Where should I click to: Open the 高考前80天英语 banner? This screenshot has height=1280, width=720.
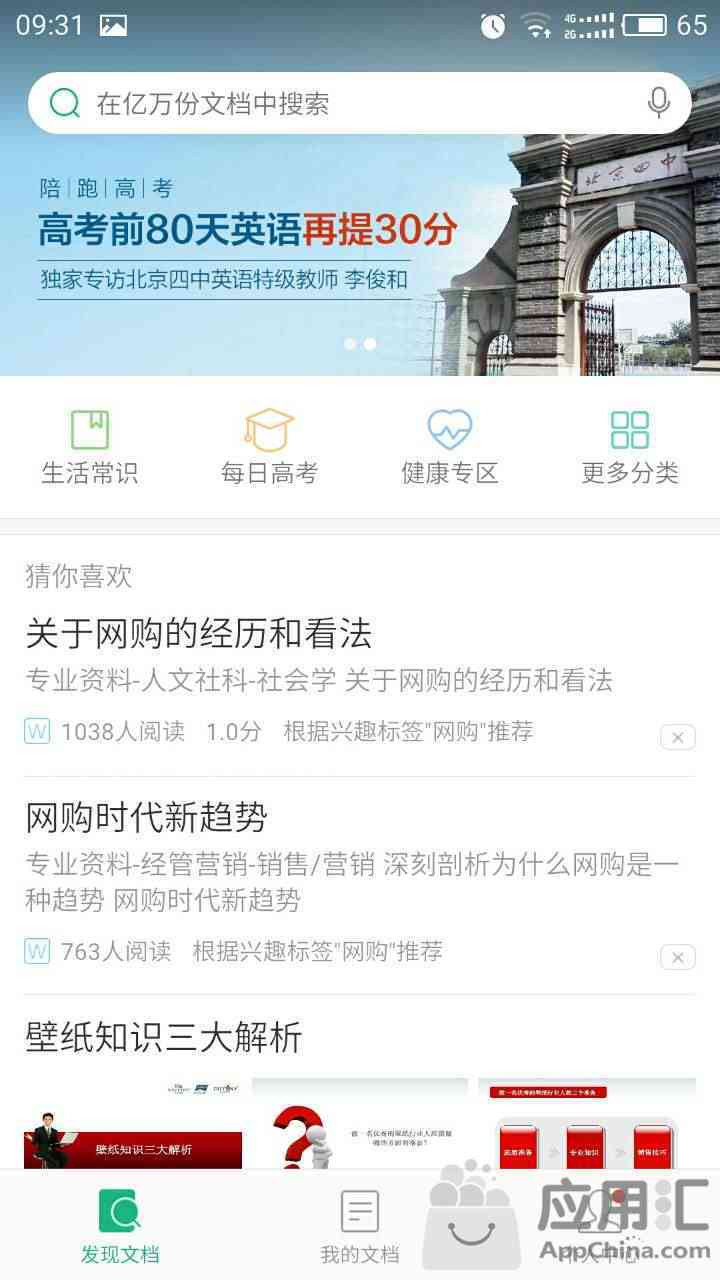(360, 230)
